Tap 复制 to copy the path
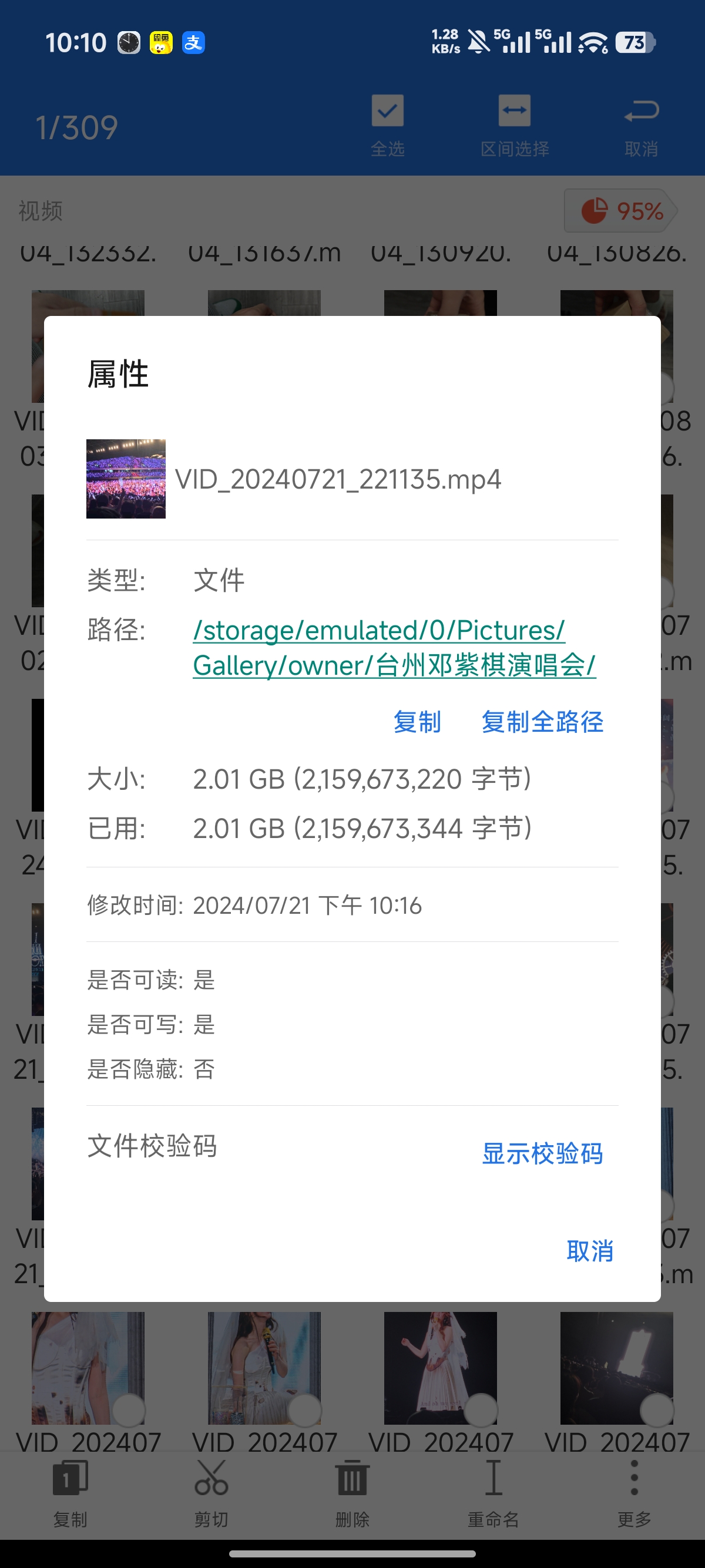The height and width of the screenshot is (1568, 705). click(x=417, y=722)
